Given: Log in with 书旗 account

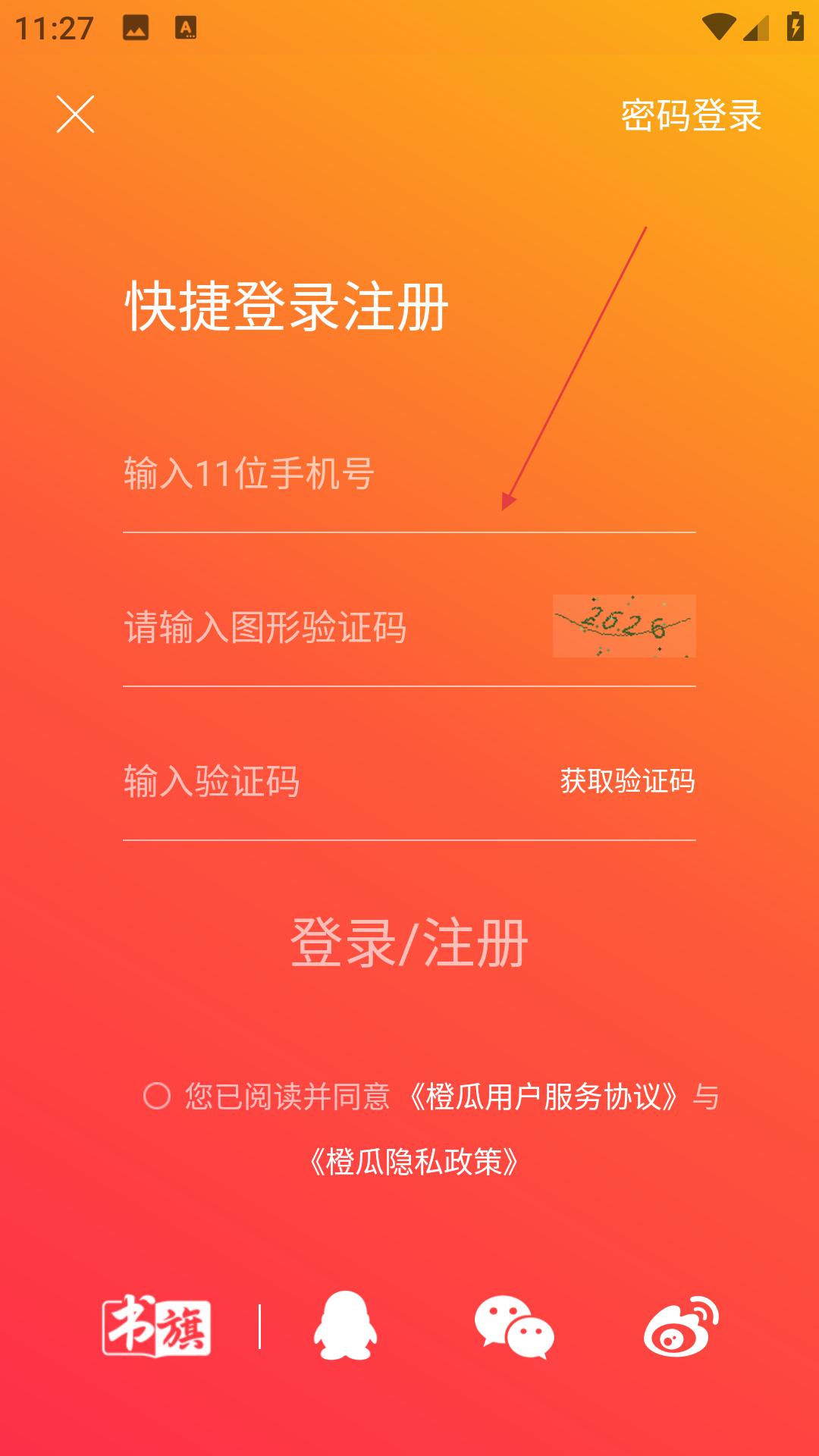Looking at the screenshot, I should click(x=157, y=1327).
